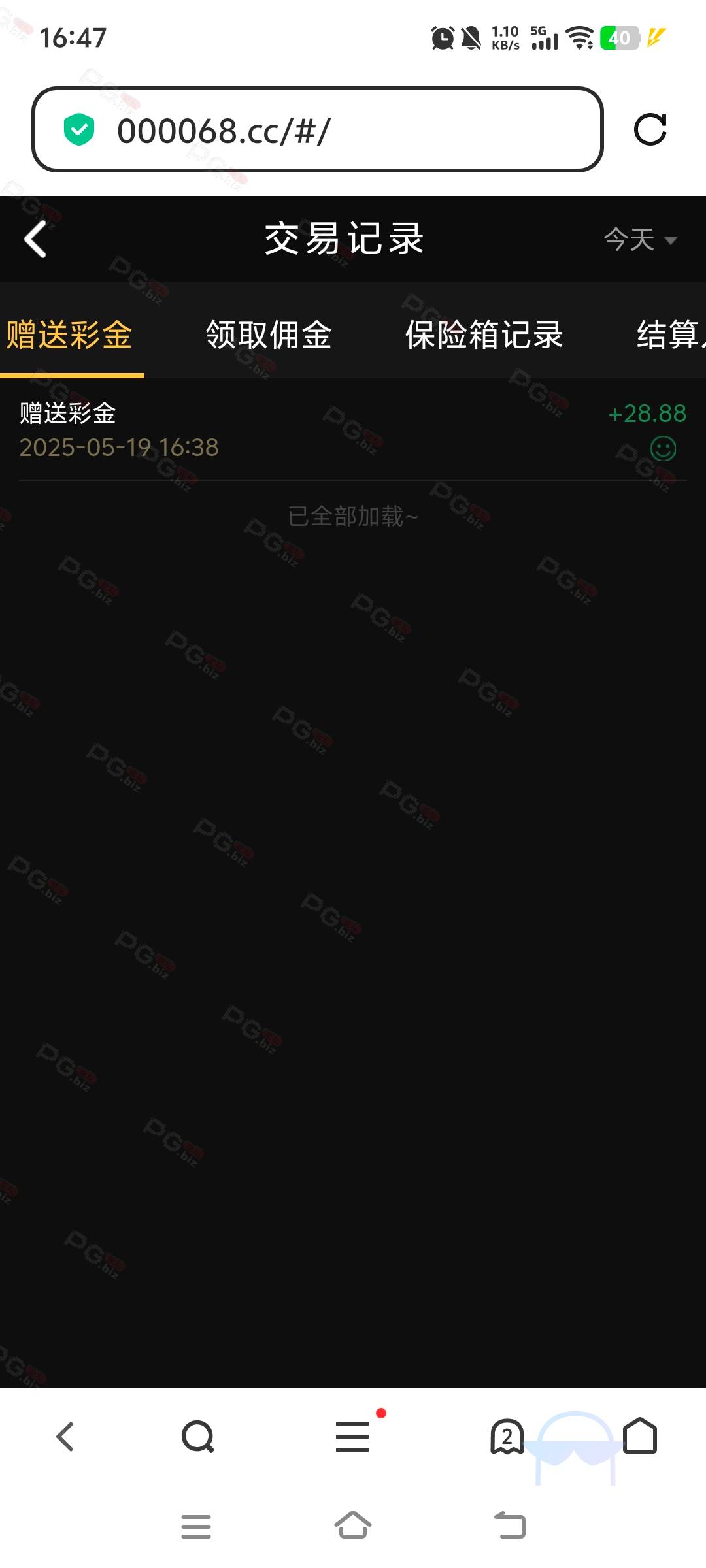The image size is (706, 1568).
Task: Open the 今天 date filter dropdown
Action: pyautogui.click(x=640, y=240)
